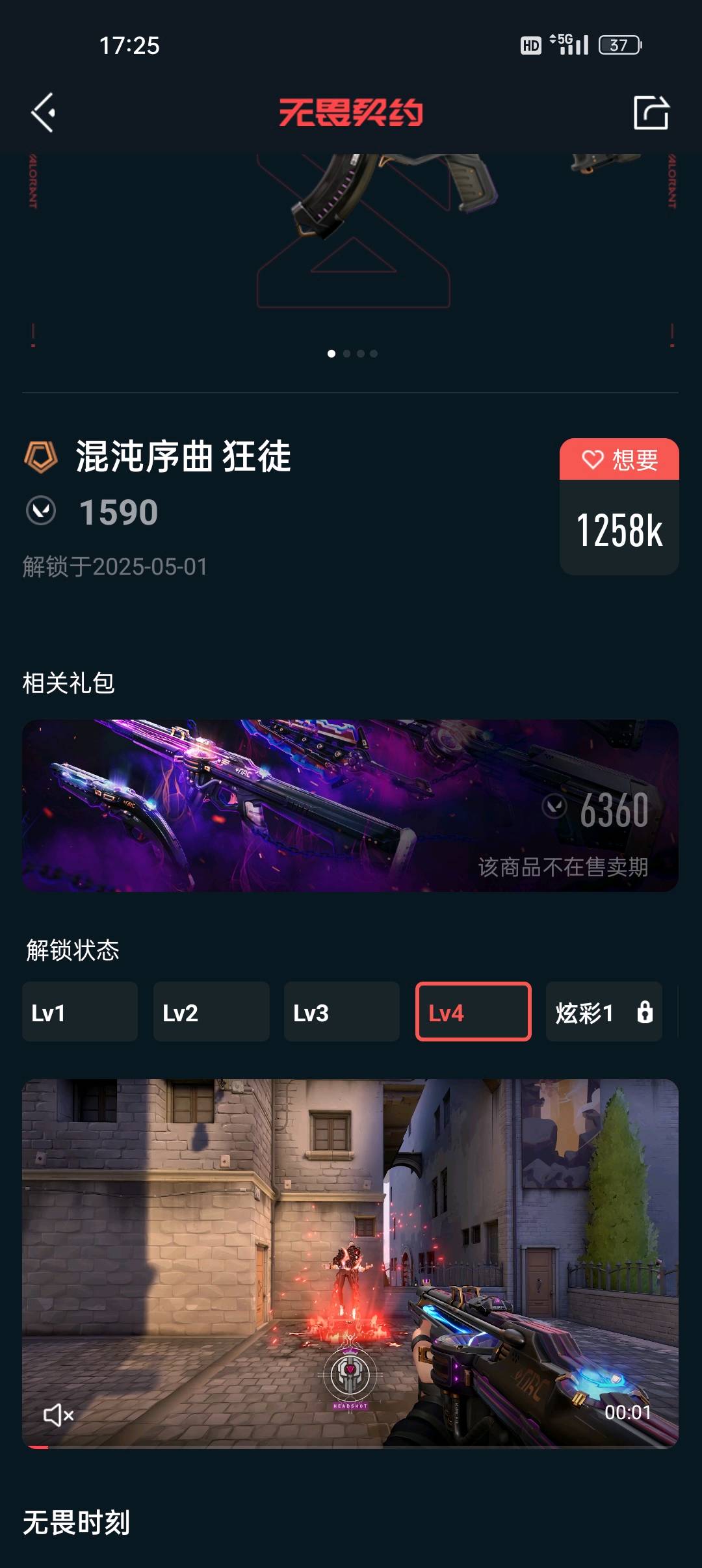Image resolution: width=702 pixels, height=1568 pixels.
Task: Unmute the preview video sound
Action: [58, 1415]
